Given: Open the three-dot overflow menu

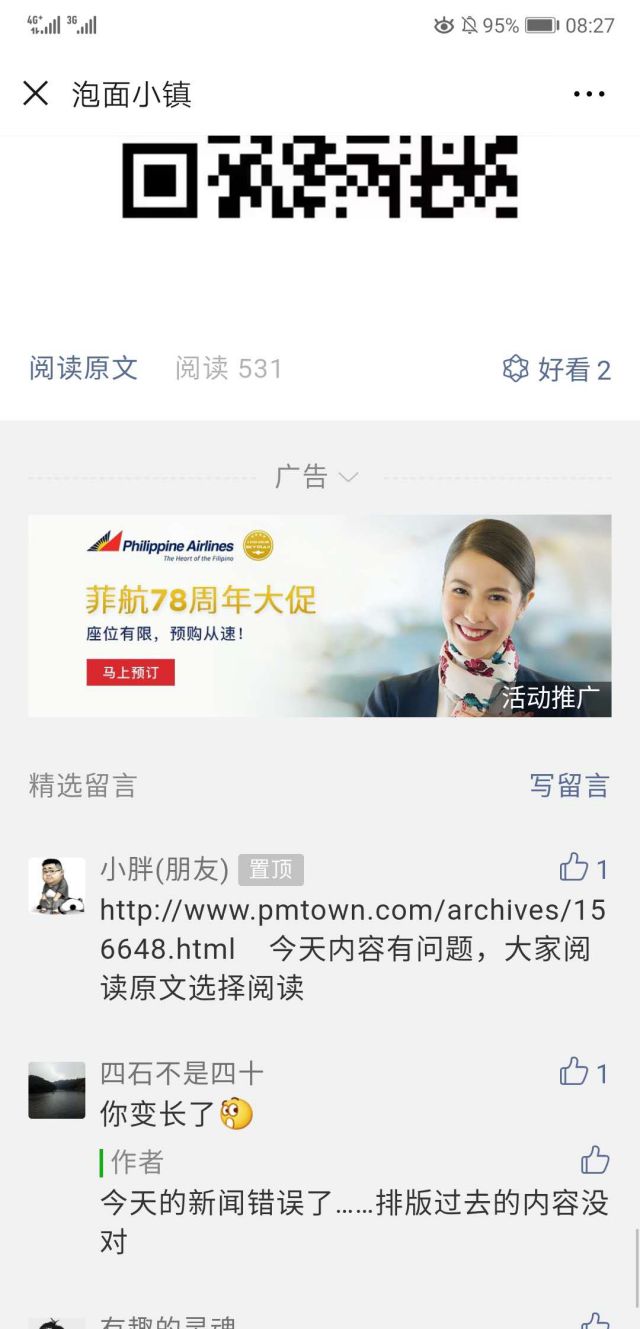Looking at the screenshot, I should [x=589, y=94].
